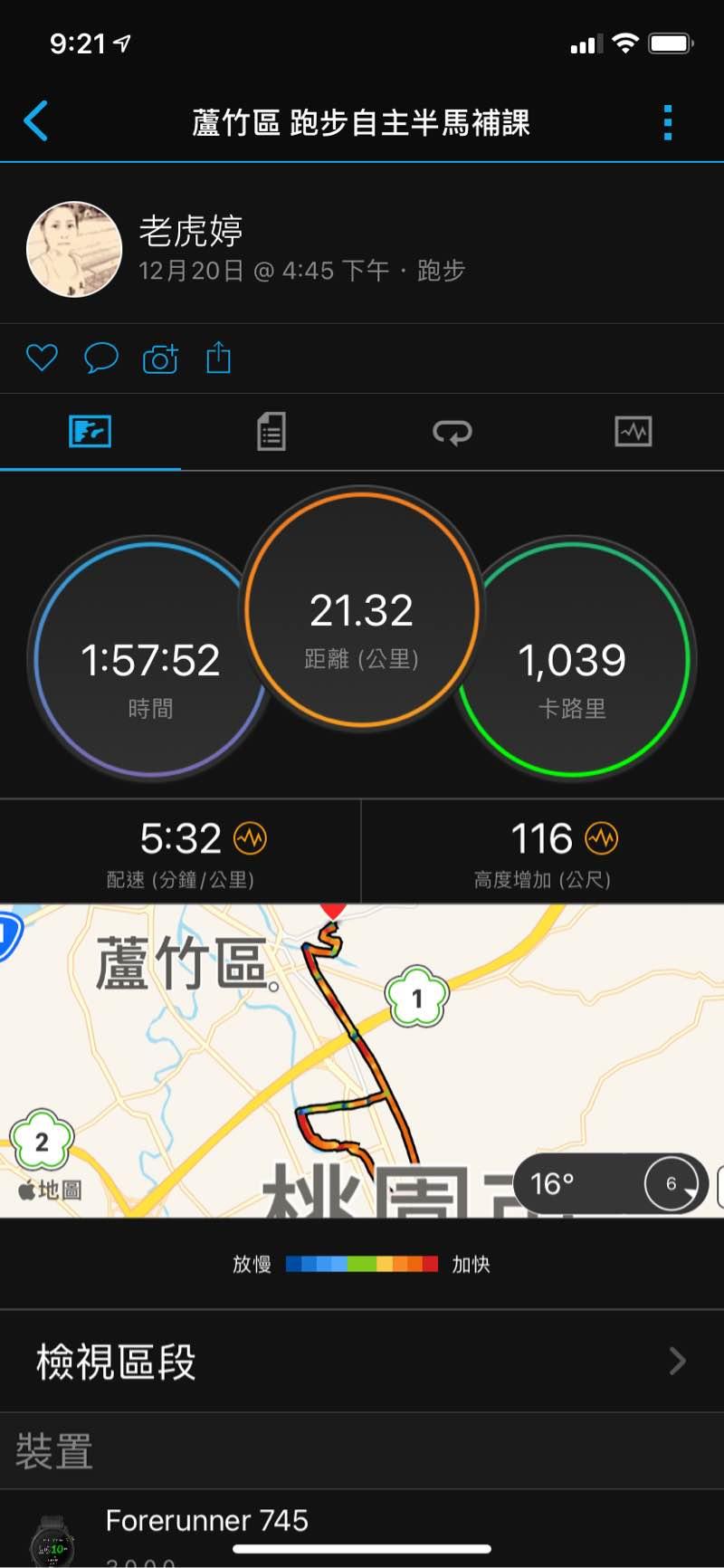
Task: Switch to the stats details tab
Action: click(271, 432)
